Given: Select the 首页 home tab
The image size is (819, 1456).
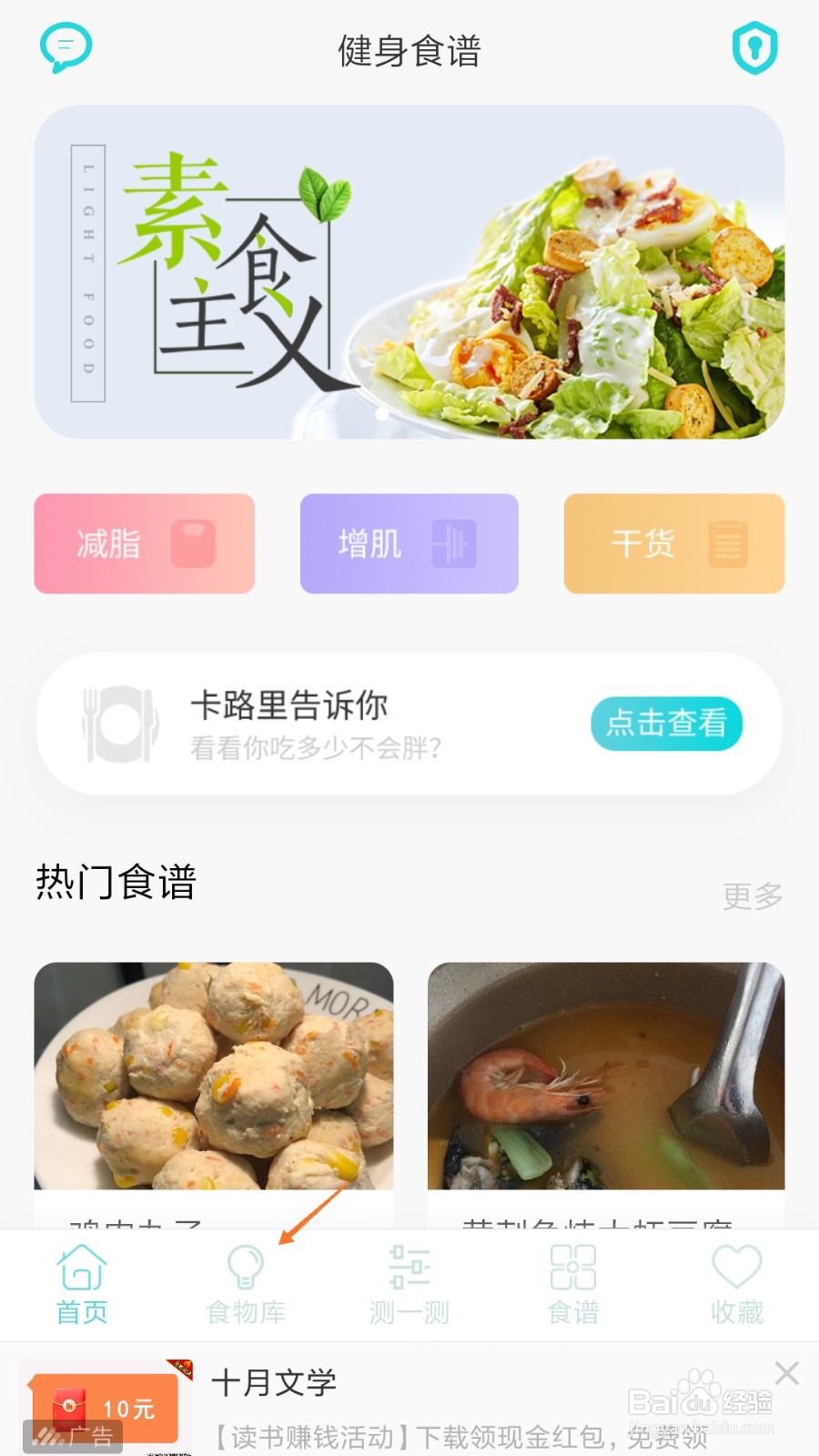Looking at the screenshot, I should [x=82, y=1283].
